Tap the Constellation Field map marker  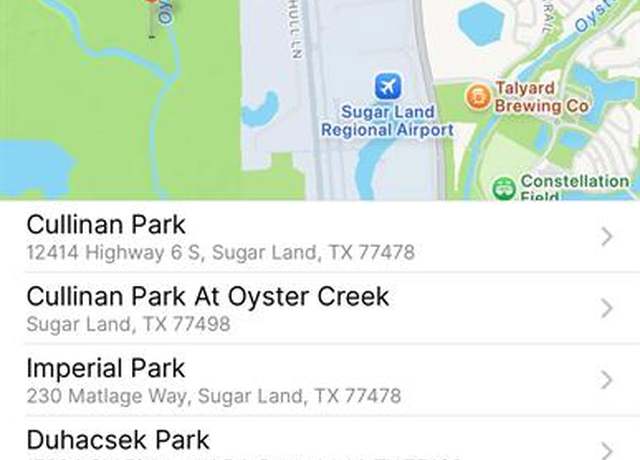click(505, 186)
